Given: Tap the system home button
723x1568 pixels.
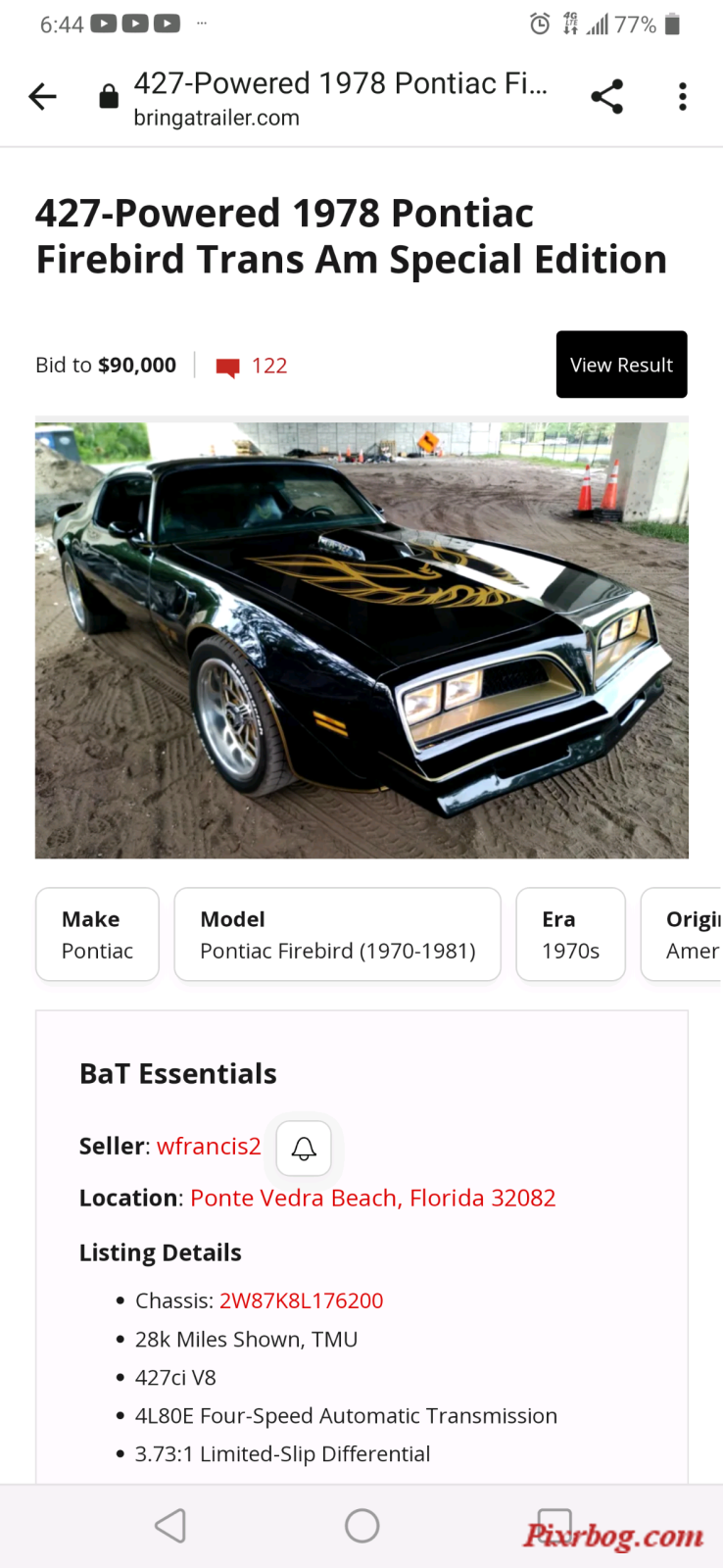Looking at the screenshot, I should [x=362, y=1526].
